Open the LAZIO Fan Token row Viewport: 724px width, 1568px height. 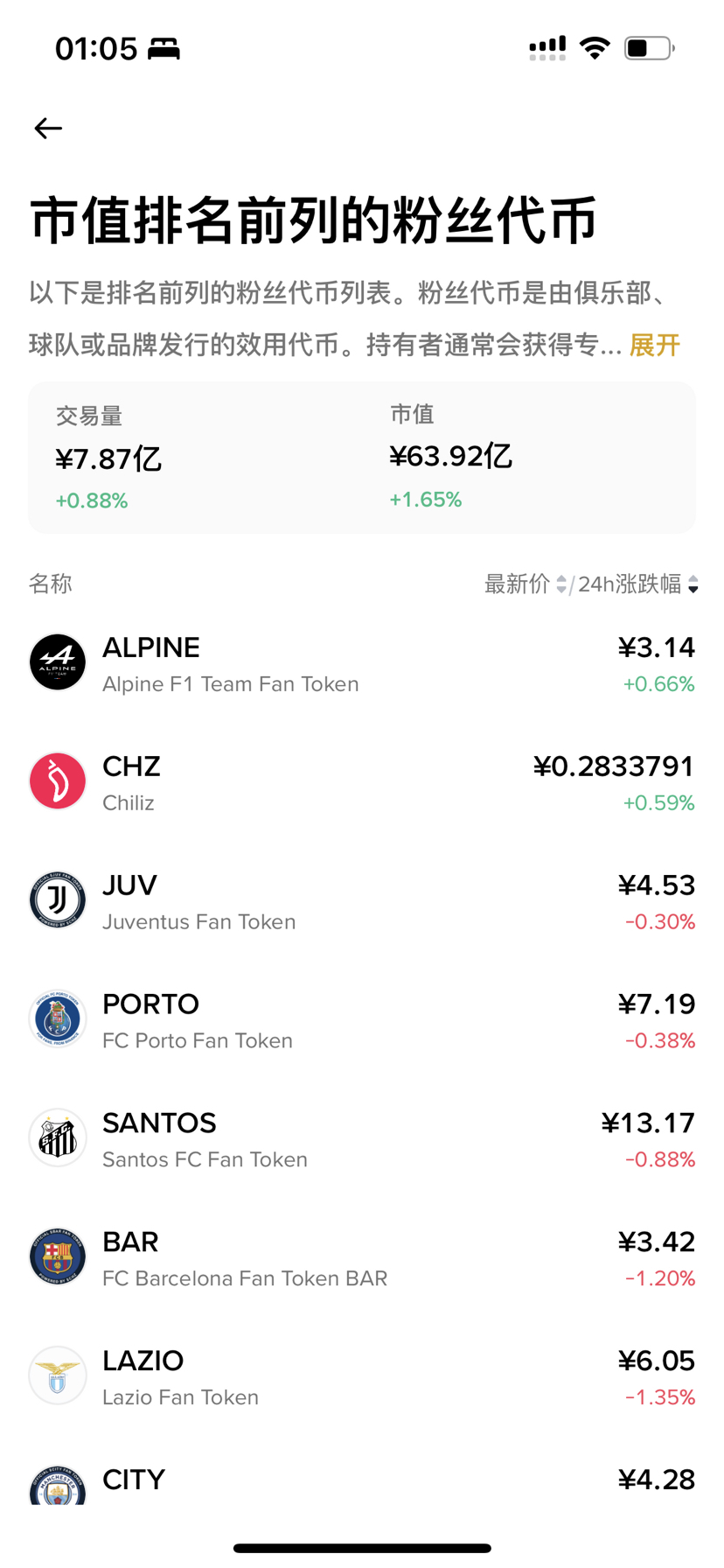point(362,1378)
